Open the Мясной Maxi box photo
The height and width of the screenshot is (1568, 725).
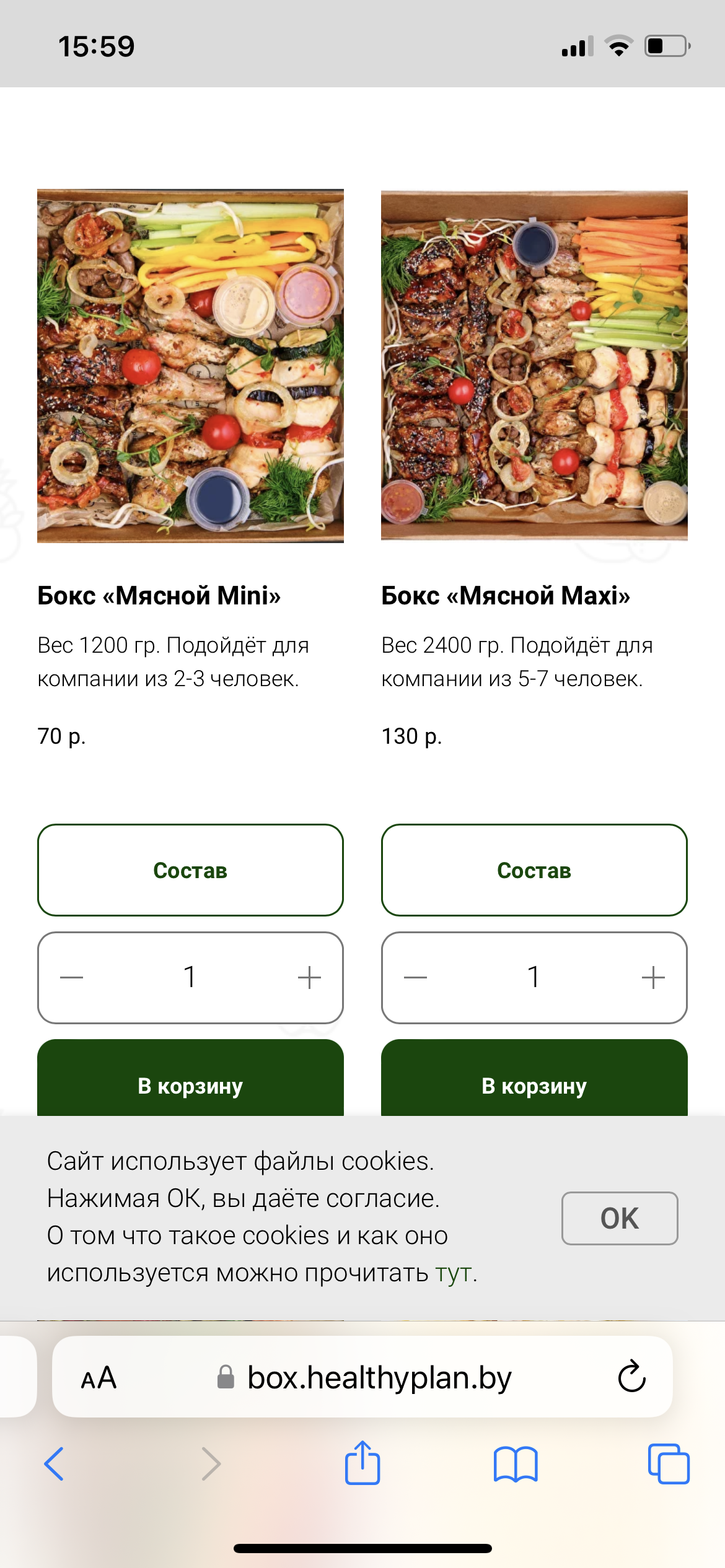click(x=534, y=365)
